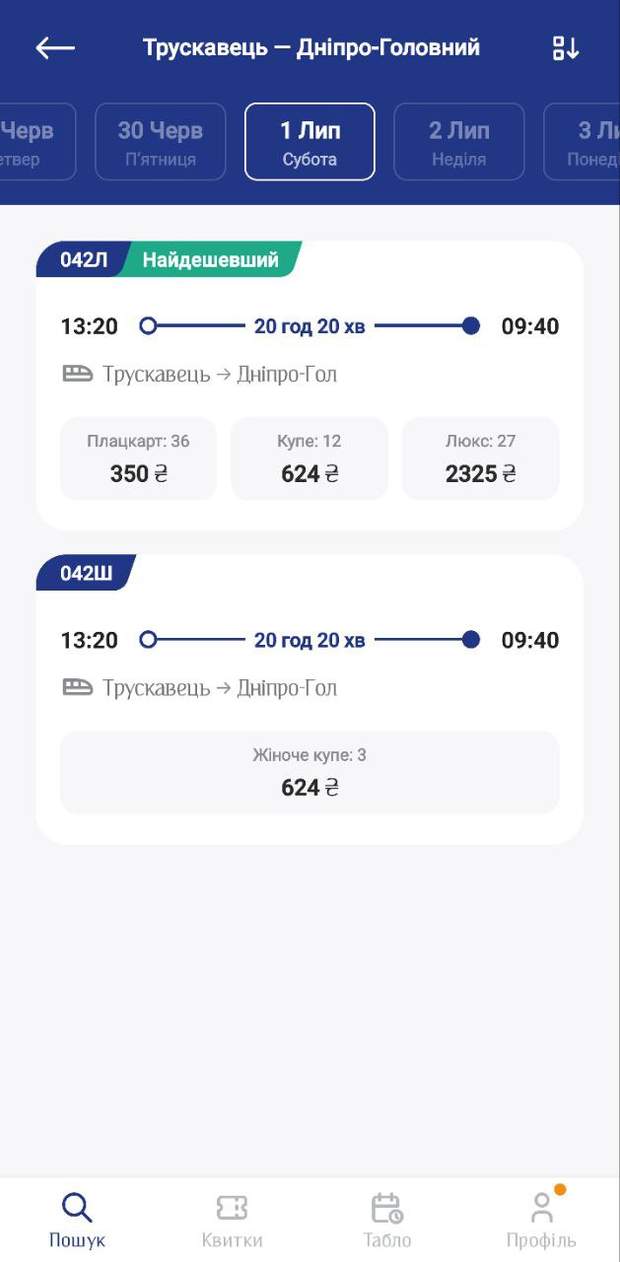Pick Купе for 624 ₴ on train 042Л
This screenshot has width=620, height=1262.
tap(309, 458)
